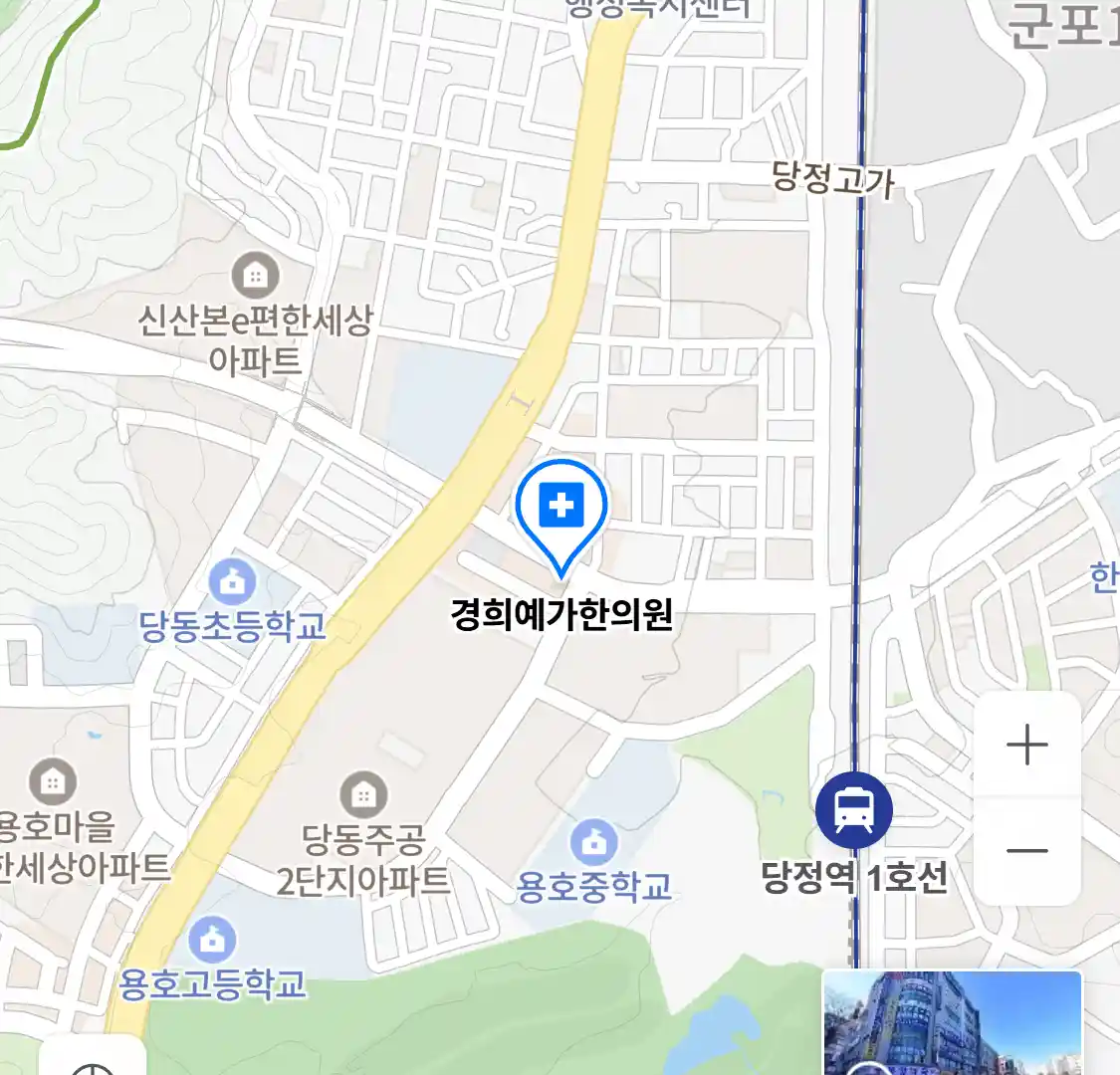Select the 당정역 1호선 station marker

tap(853, 809)
